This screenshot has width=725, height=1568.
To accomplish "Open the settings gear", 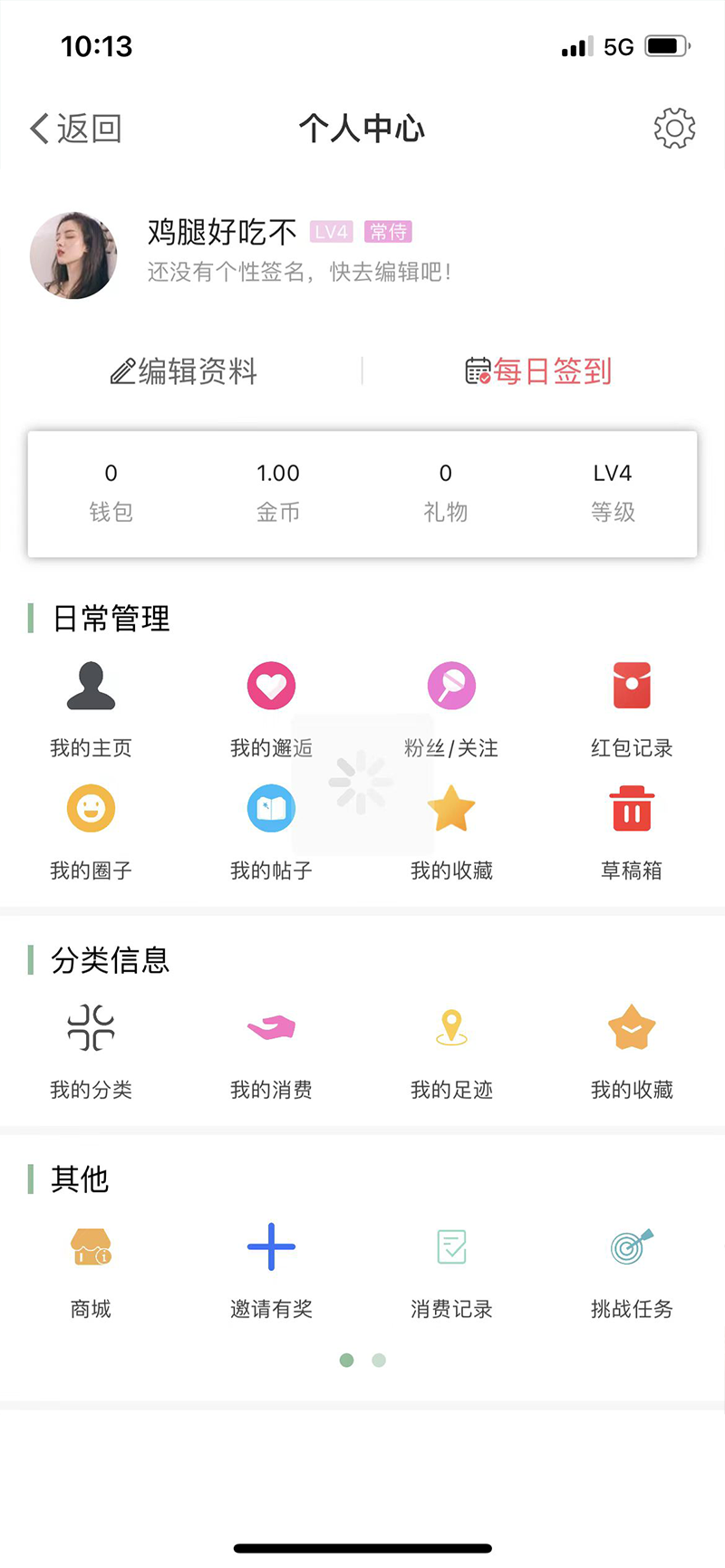I will point(673,129).
